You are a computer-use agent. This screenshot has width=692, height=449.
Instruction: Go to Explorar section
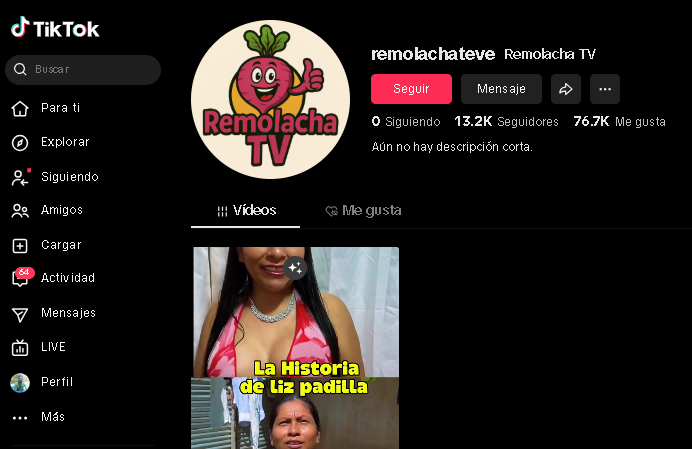click(64, 142)
